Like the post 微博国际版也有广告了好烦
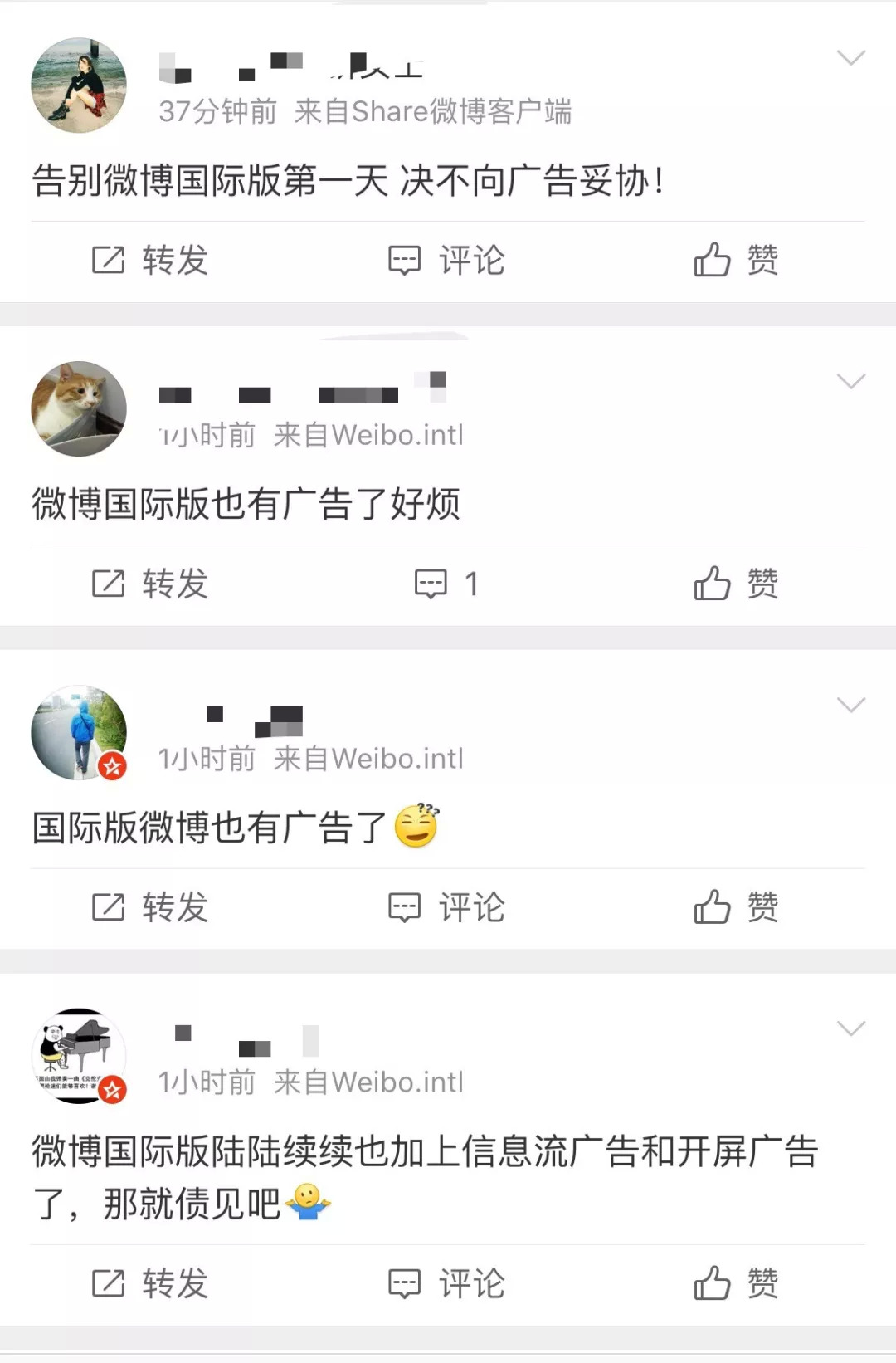 pyautogui.click(x=736, y=584)
